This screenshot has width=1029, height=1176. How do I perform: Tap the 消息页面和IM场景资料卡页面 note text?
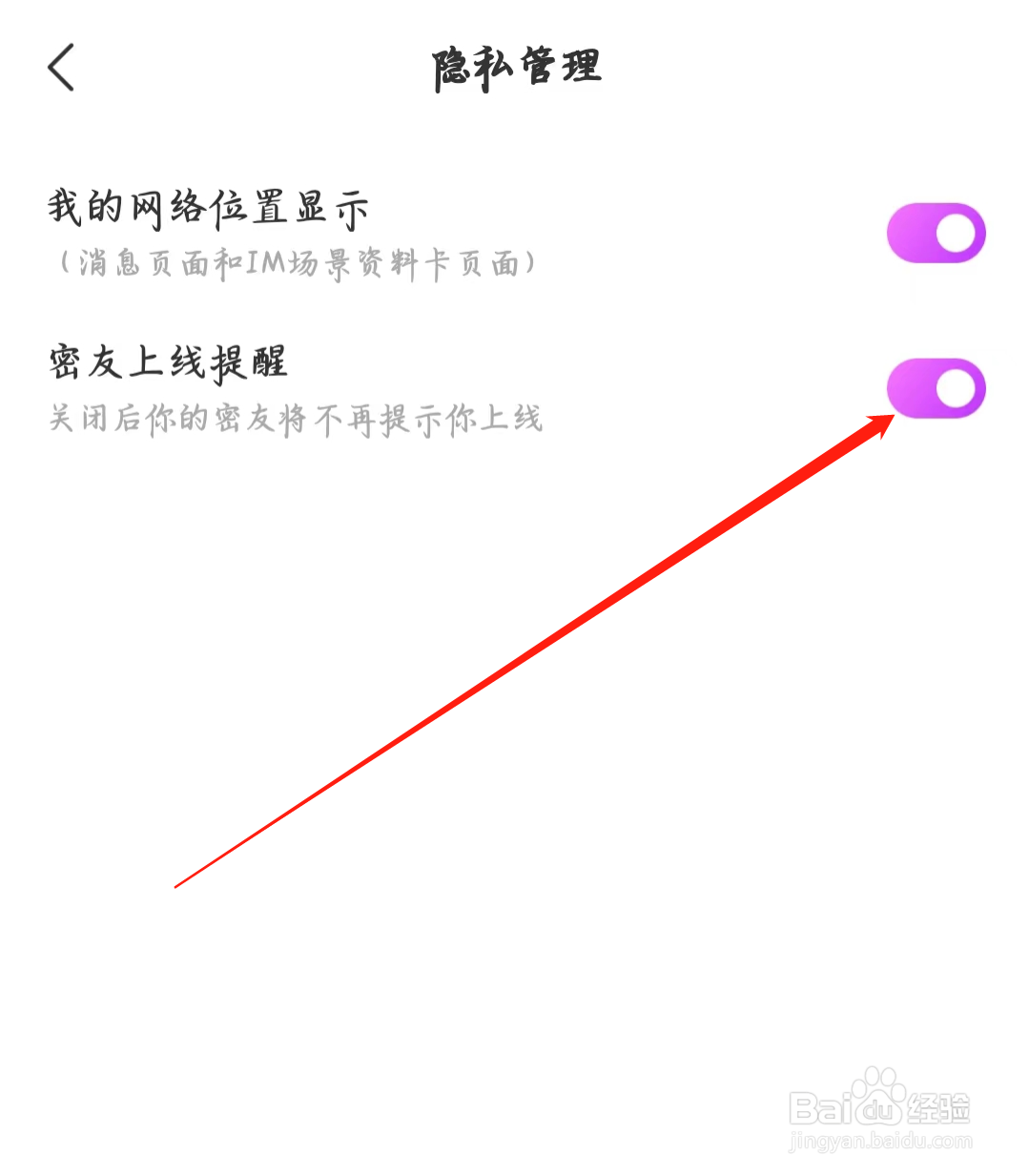[298, 263]
